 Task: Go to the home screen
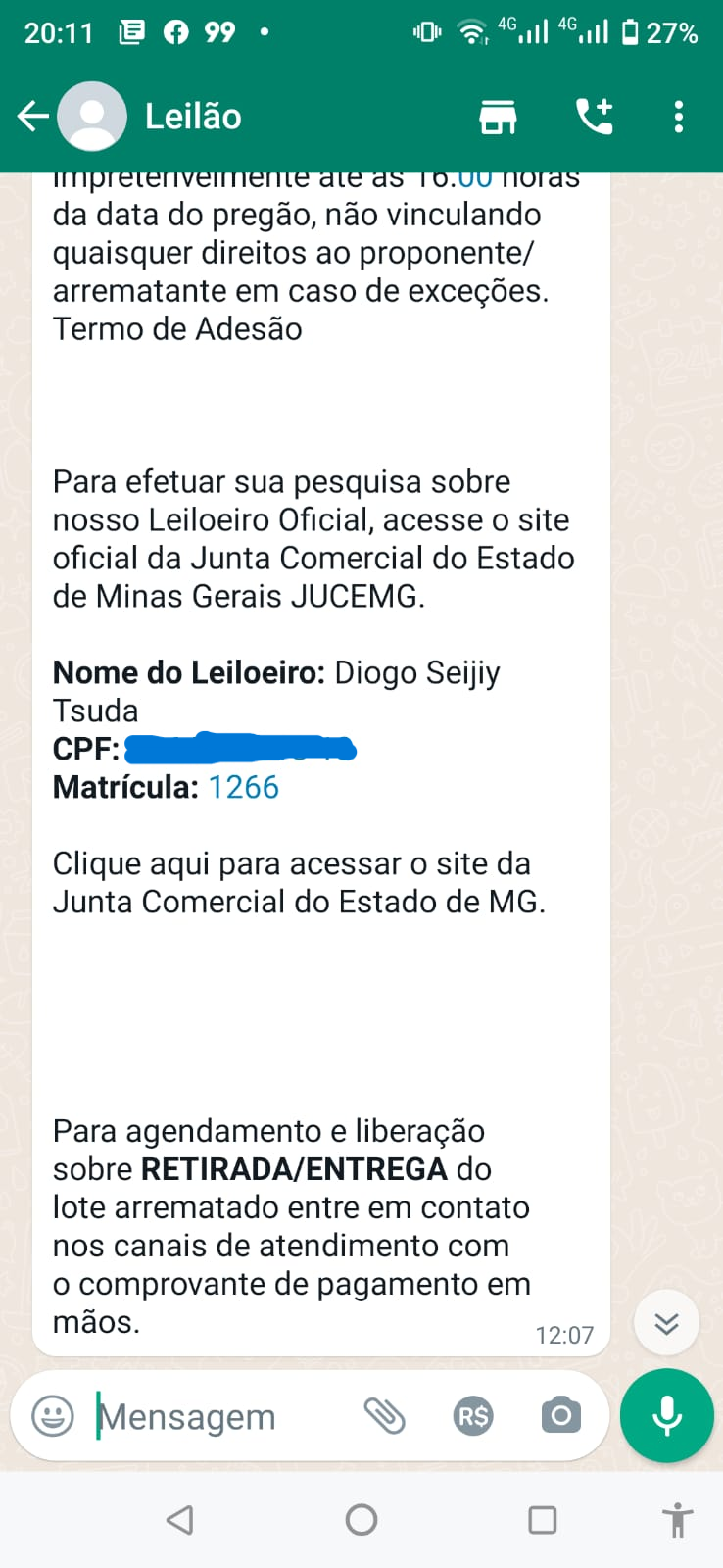tap(361, 1520)
